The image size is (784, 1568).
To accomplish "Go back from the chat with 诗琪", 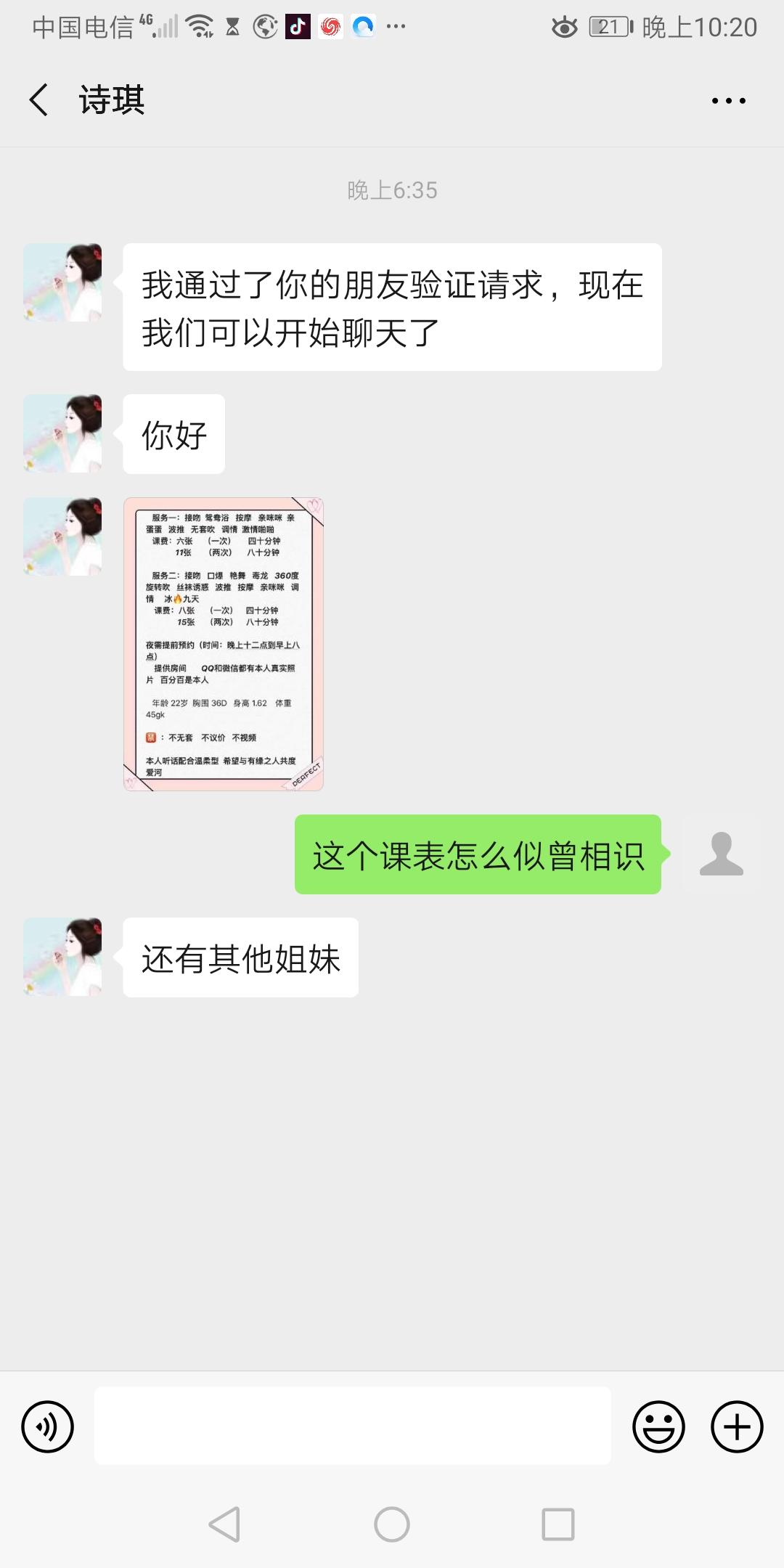I will pos(39,99).
